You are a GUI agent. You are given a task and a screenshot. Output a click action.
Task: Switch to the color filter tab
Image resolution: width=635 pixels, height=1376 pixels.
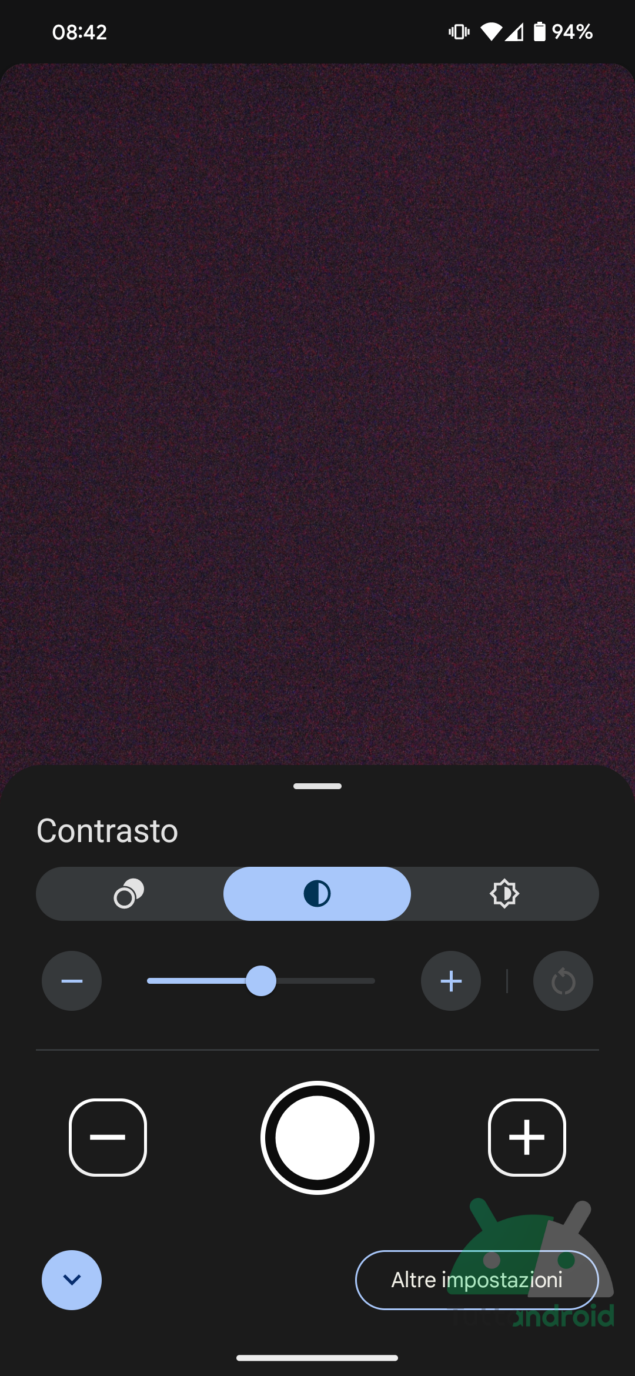coord(129,893)
